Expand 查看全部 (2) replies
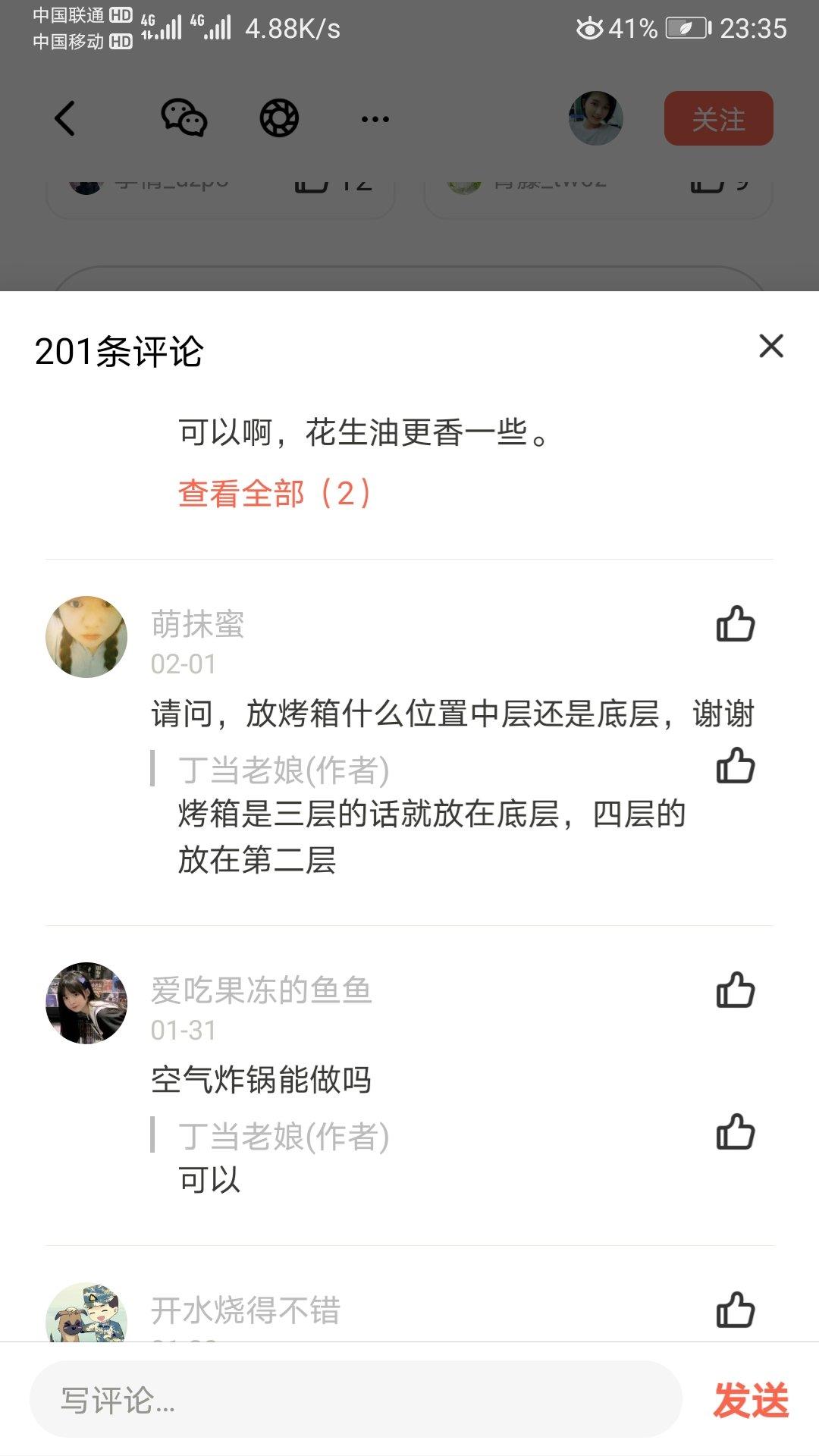The width and height of the screenshot is (819, 1456). tap(274, 494)
